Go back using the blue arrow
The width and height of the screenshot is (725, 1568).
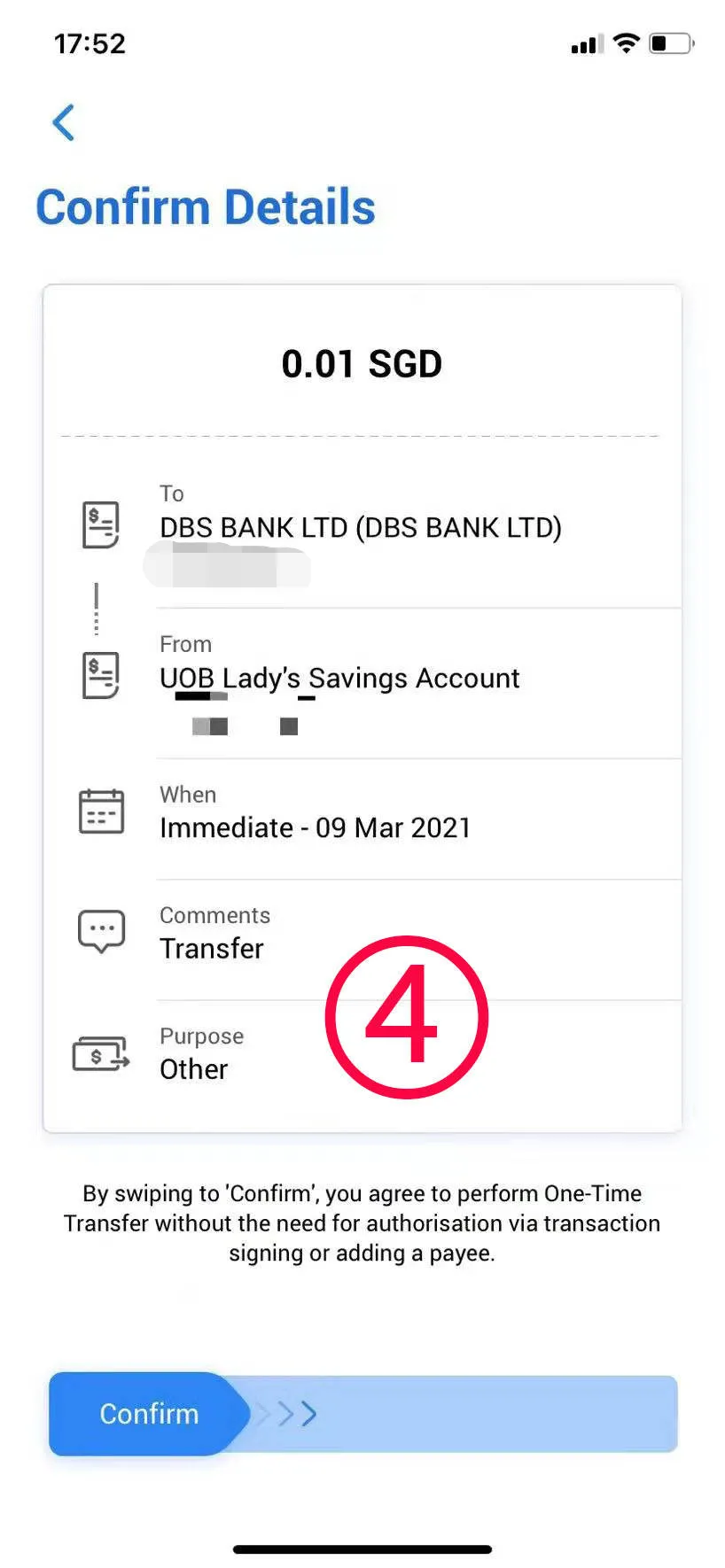[x=64, y=122]
